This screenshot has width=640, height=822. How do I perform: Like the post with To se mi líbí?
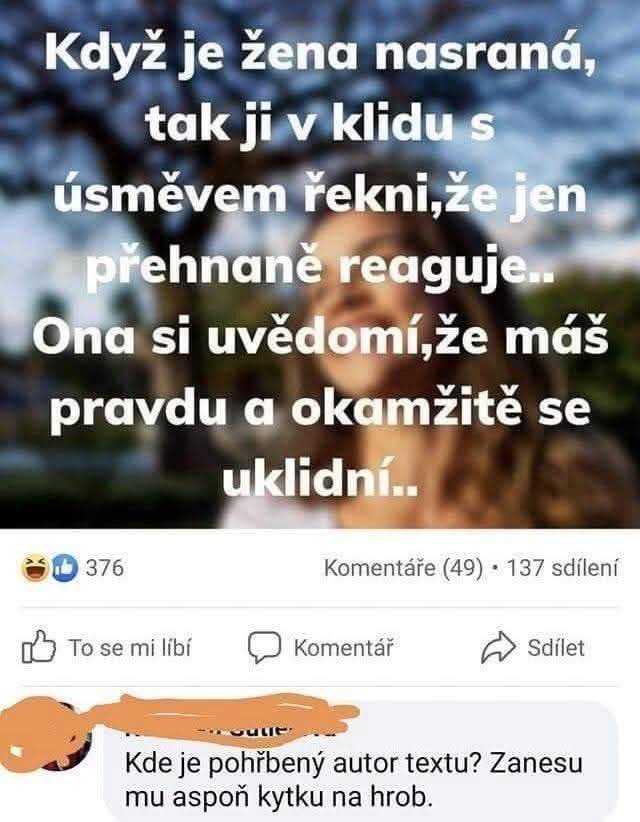click(106, 648)
